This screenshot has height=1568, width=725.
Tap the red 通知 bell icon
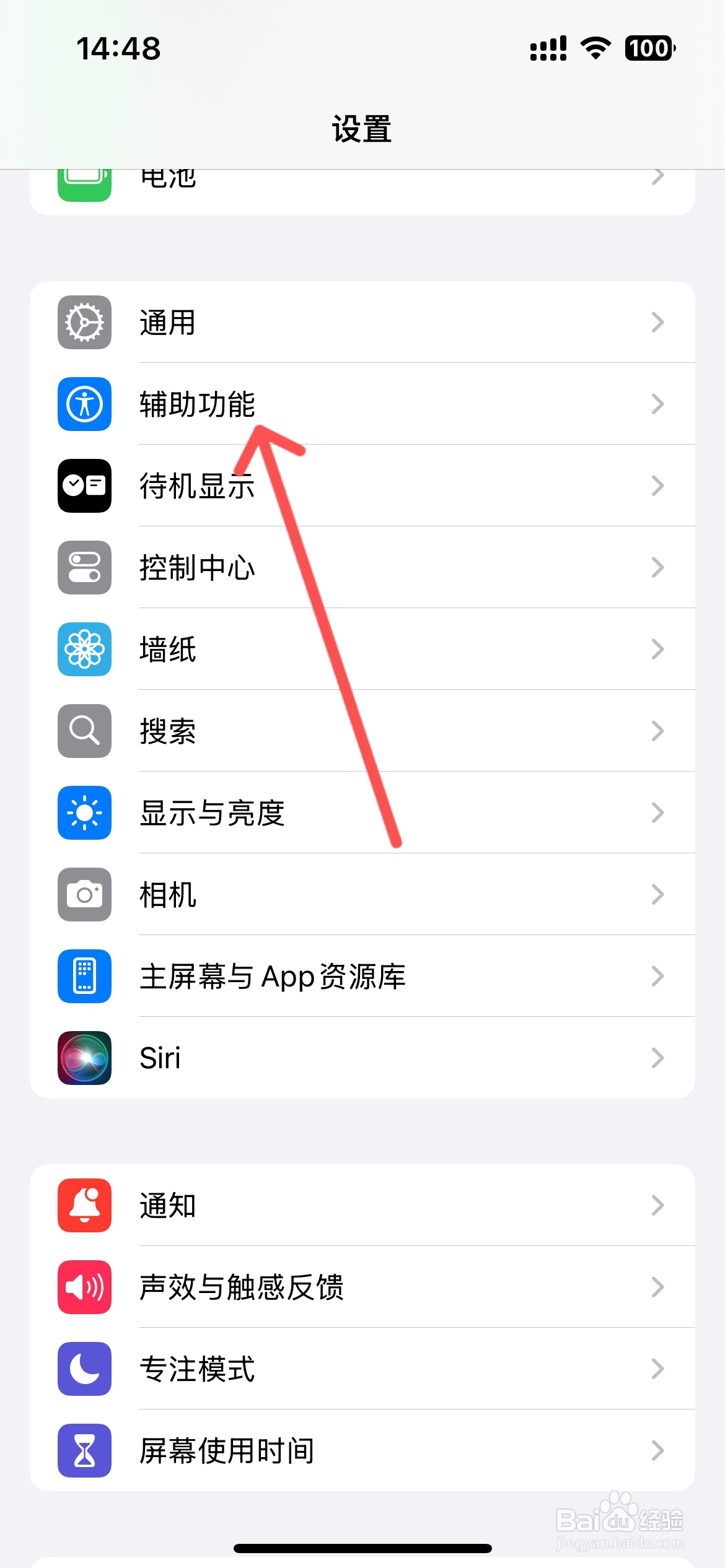point(84,1205)
